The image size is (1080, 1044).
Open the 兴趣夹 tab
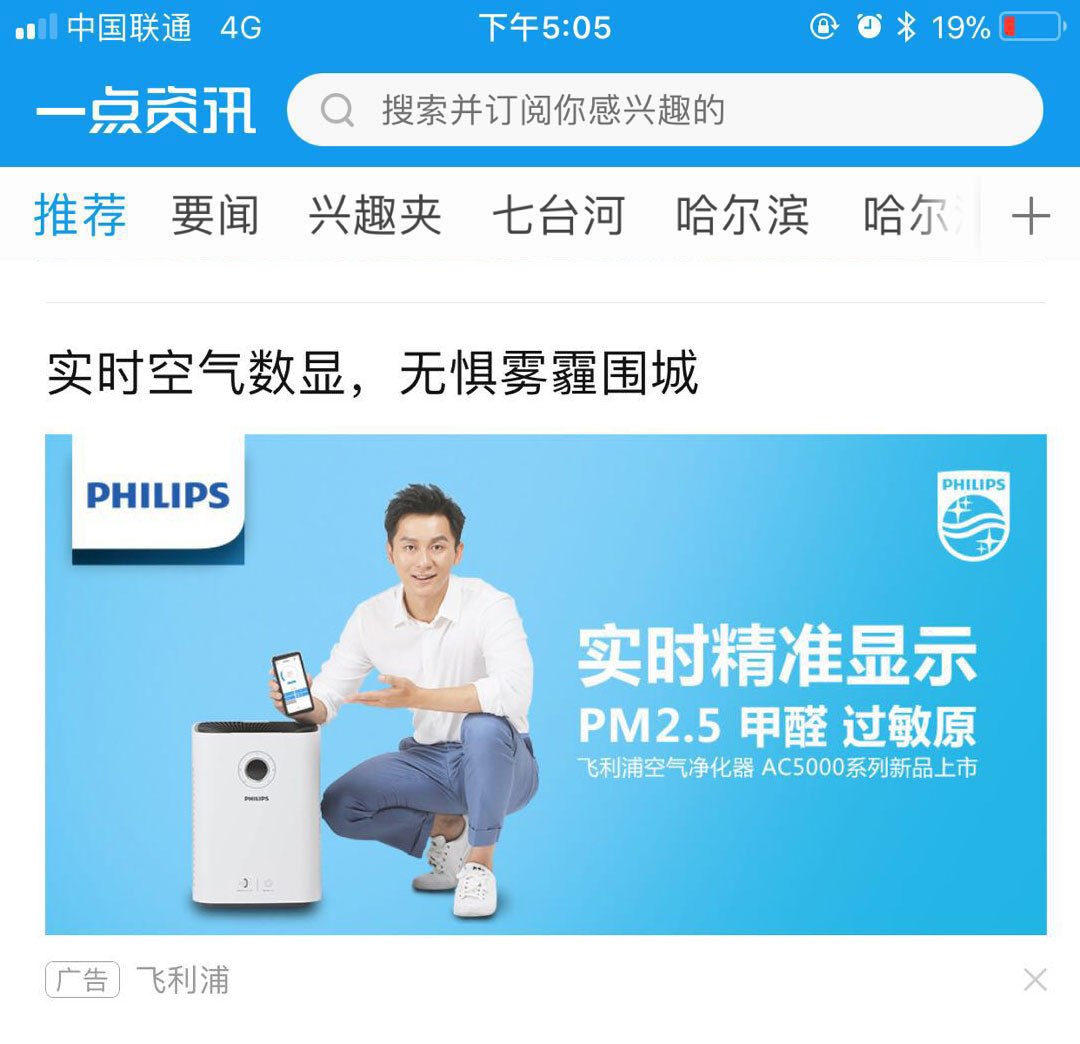point(375,215)
